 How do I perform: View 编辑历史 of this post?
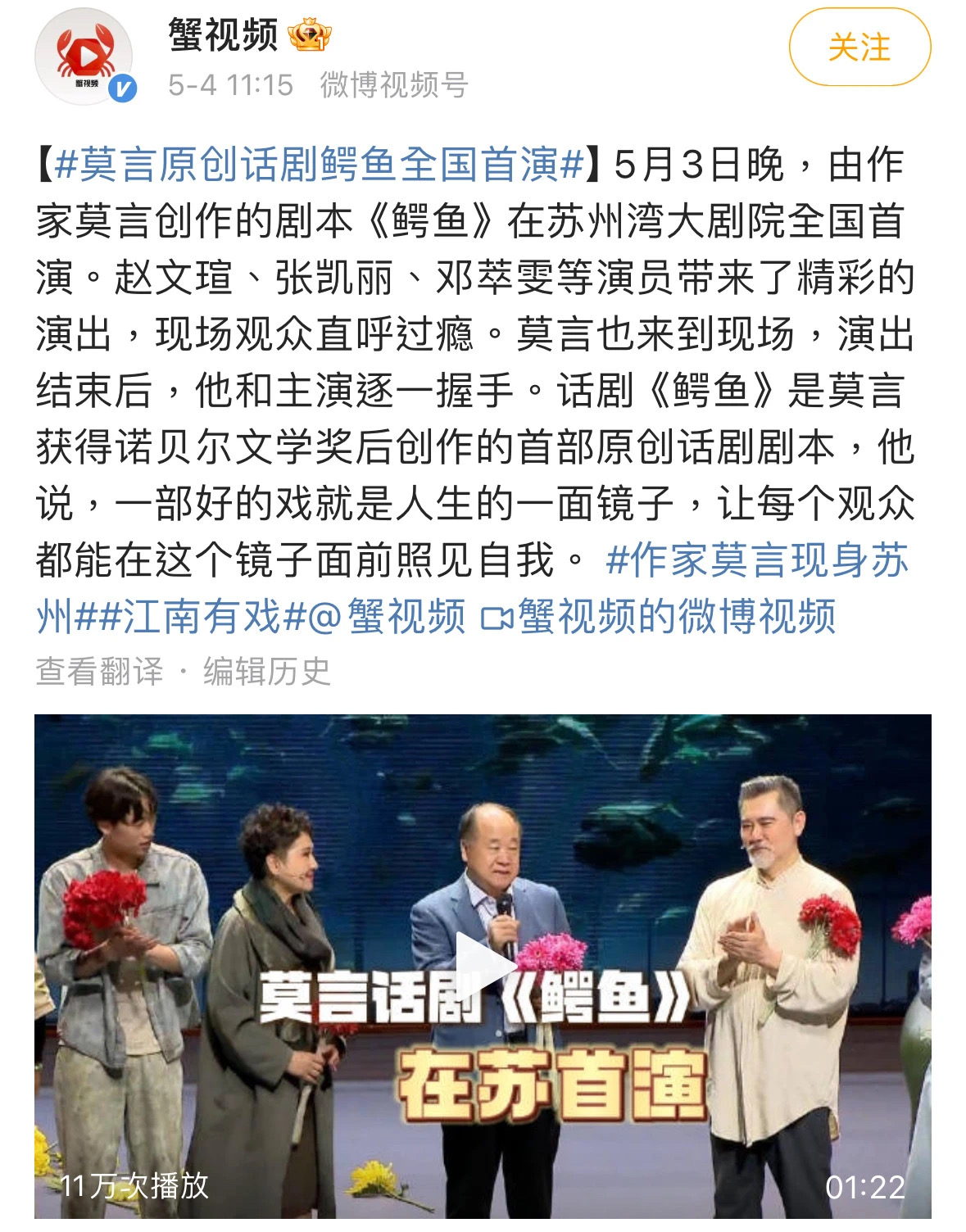tap(266, 672)
